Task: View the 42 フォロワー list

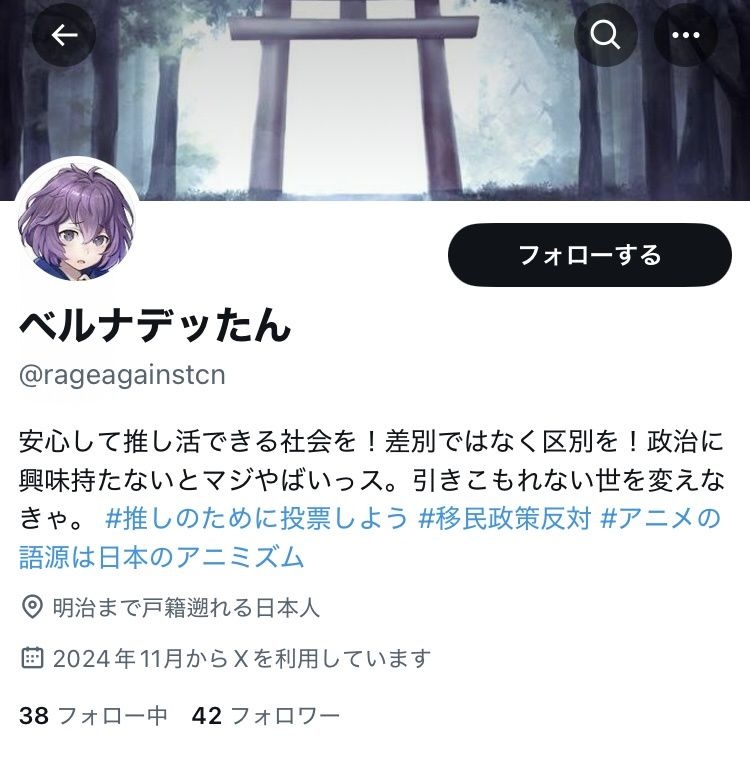Action: click(x=265, y=716)
